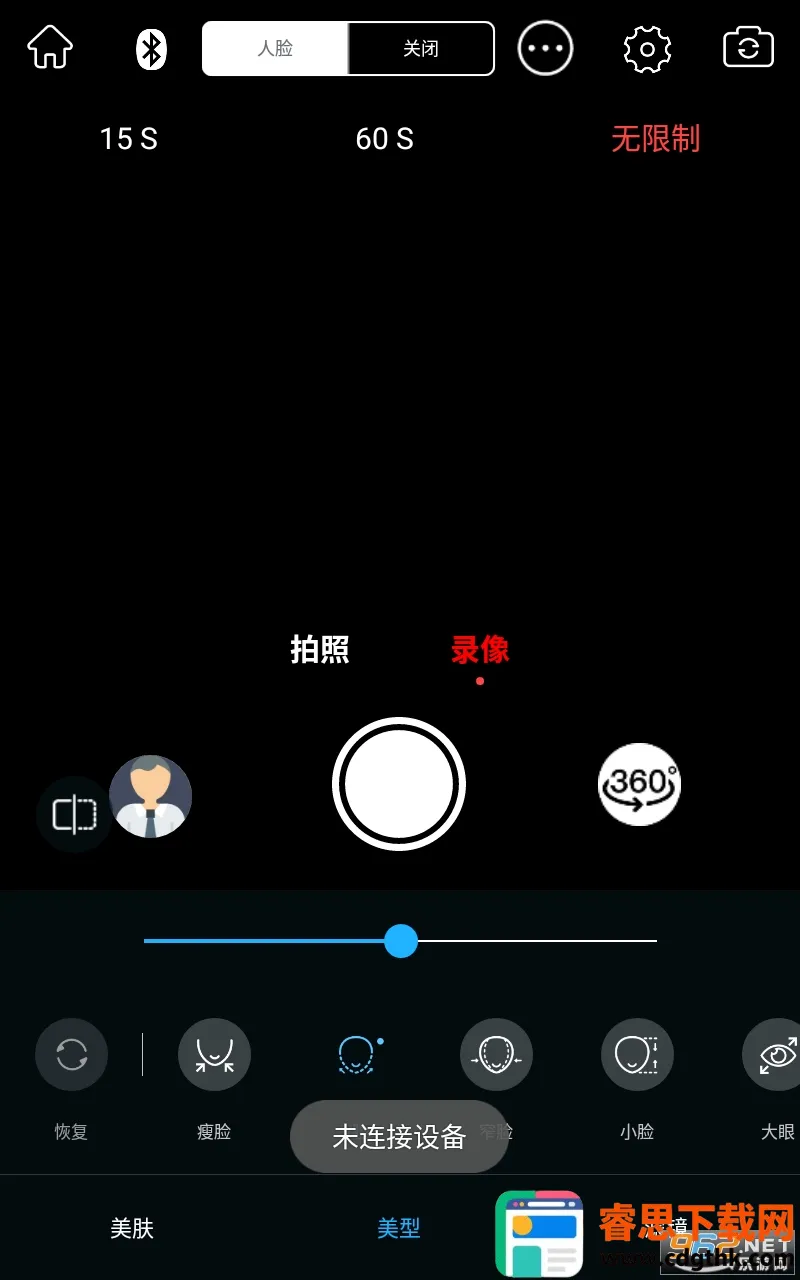
Task: Open the gallery avatar thumbnail
Action: coord(151,796)
